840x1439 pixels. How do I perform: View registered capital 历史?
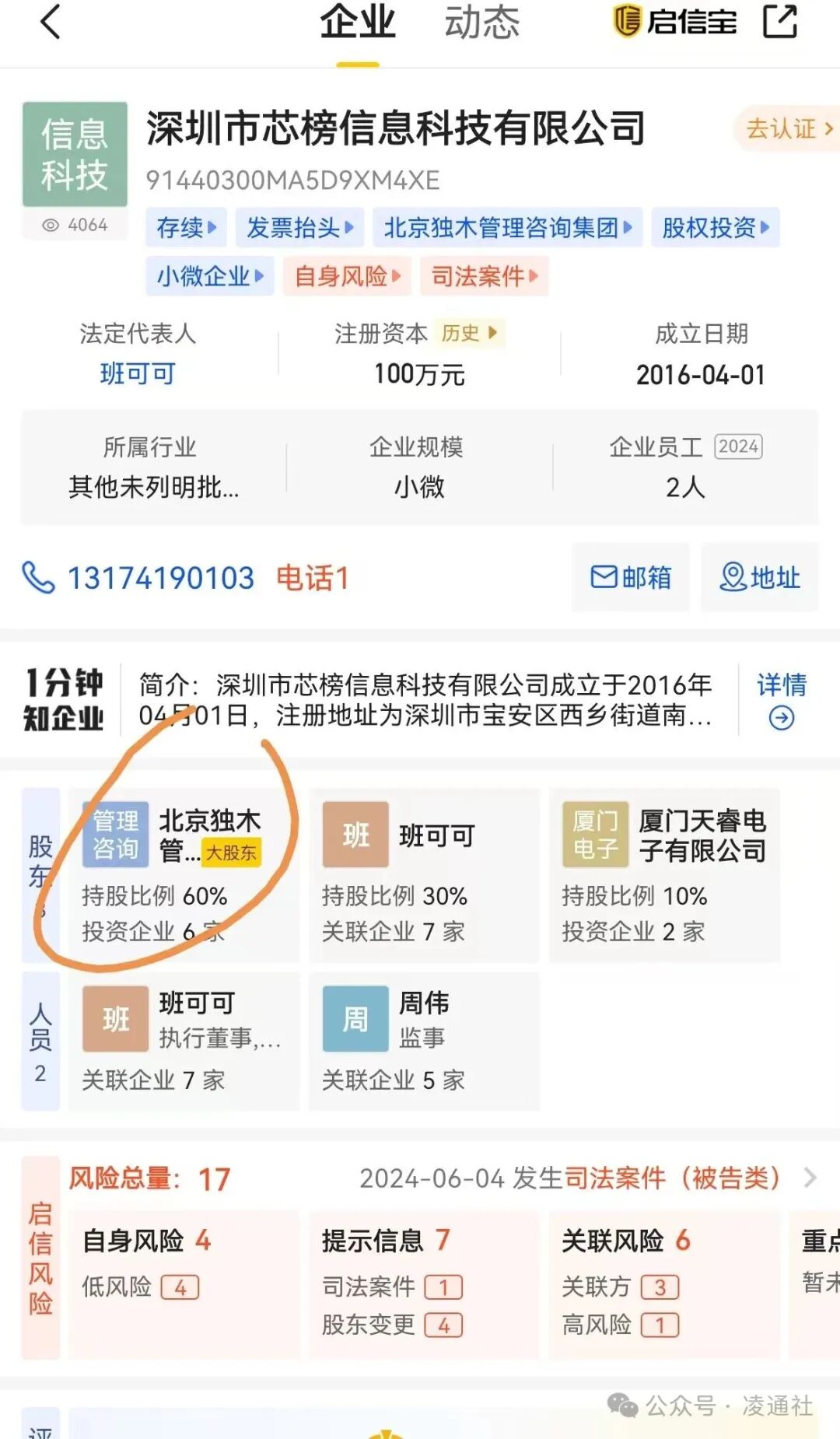469,334
